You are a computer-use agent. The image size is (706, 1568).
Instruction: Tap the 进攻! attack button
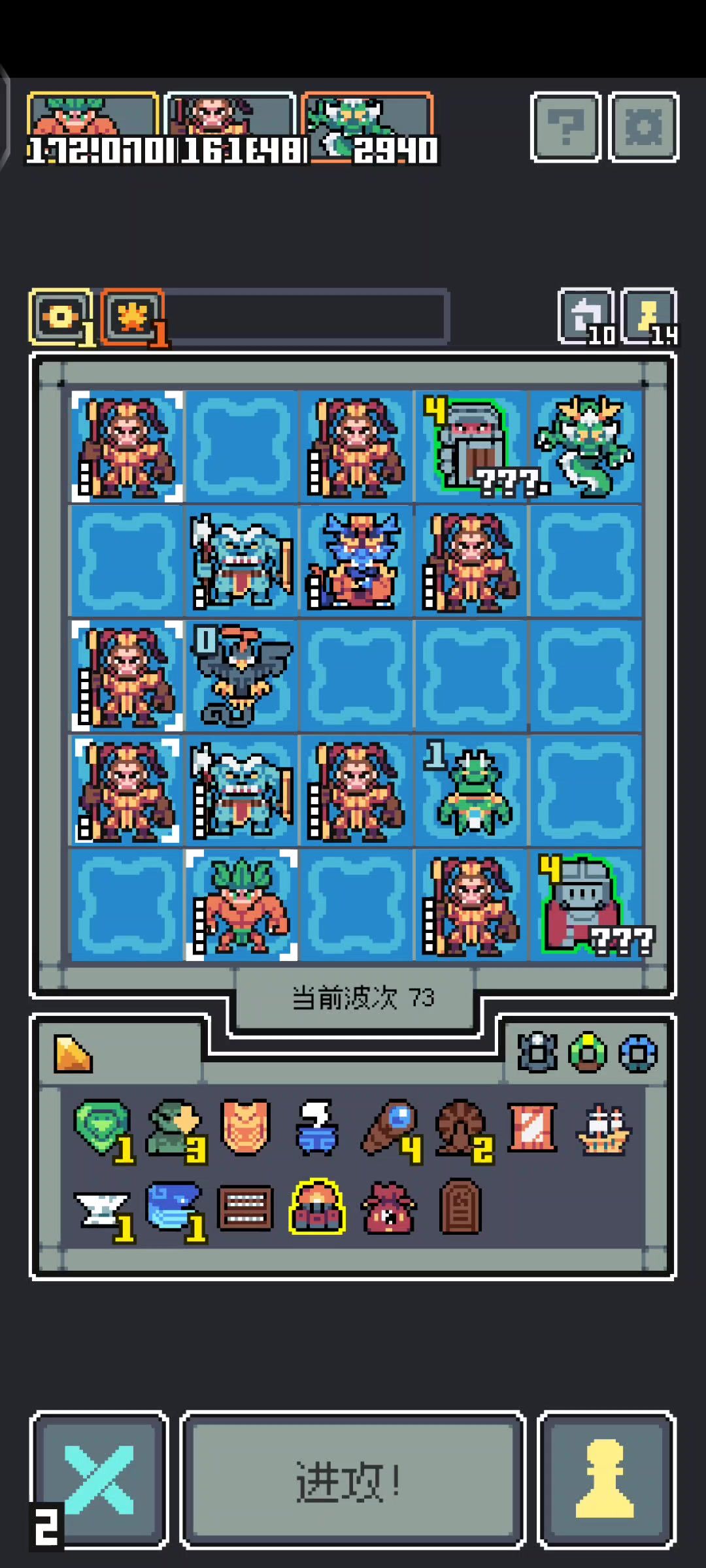coord(352,1480)
